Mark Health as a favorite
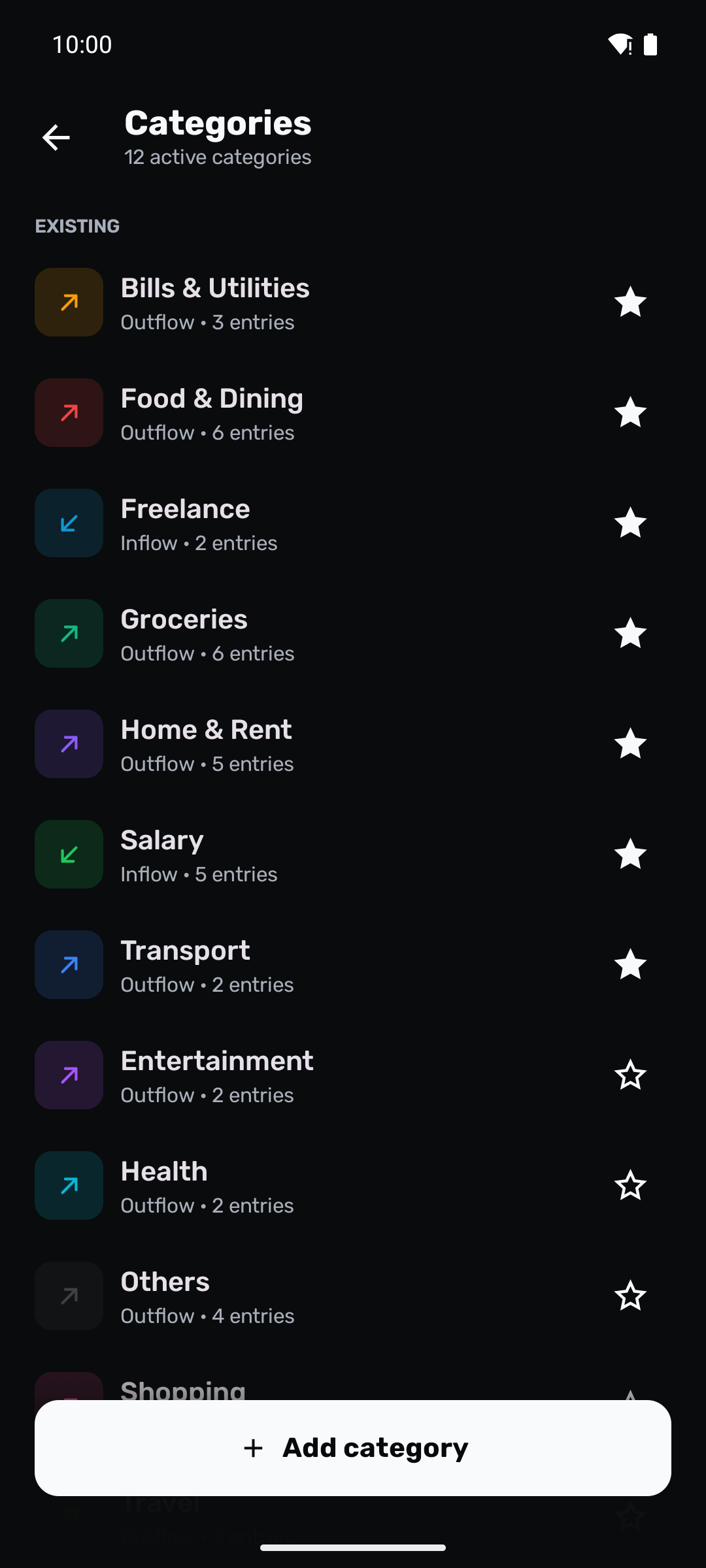 click(x=630, y=1186)
